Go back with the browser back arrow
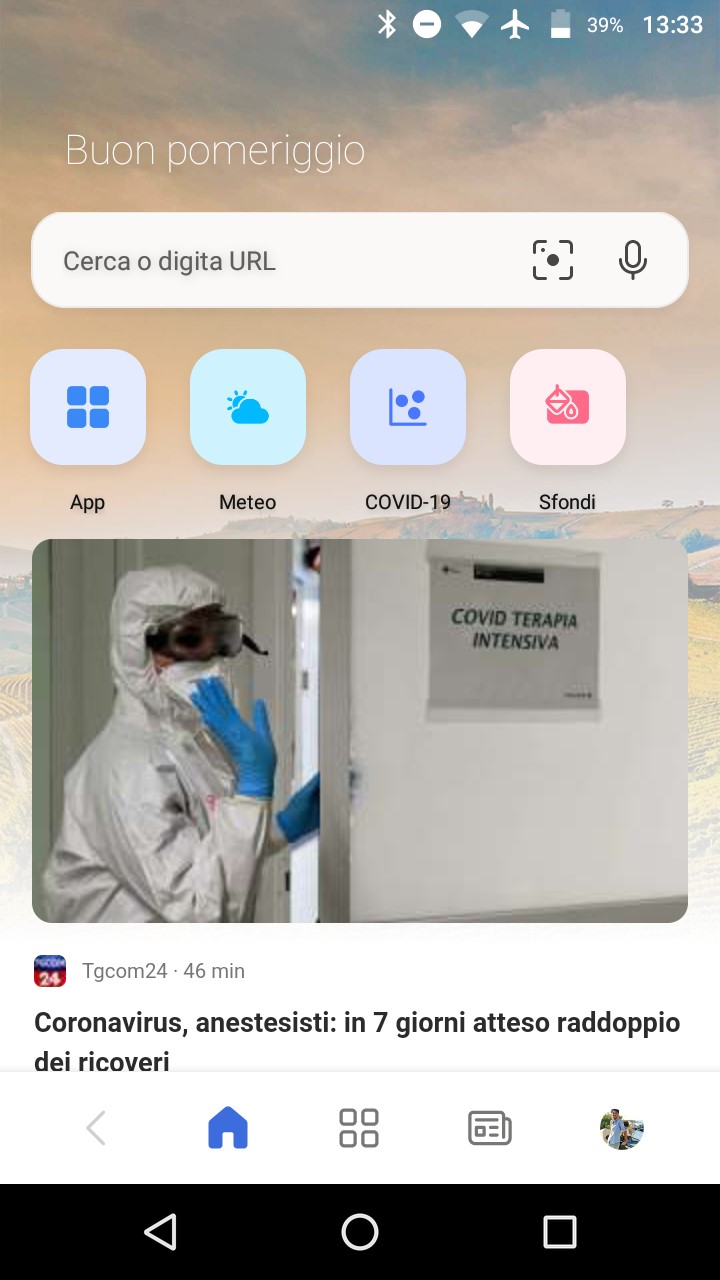The width and height of the screenshot is (720, 1280). (x=96, y=1129)
